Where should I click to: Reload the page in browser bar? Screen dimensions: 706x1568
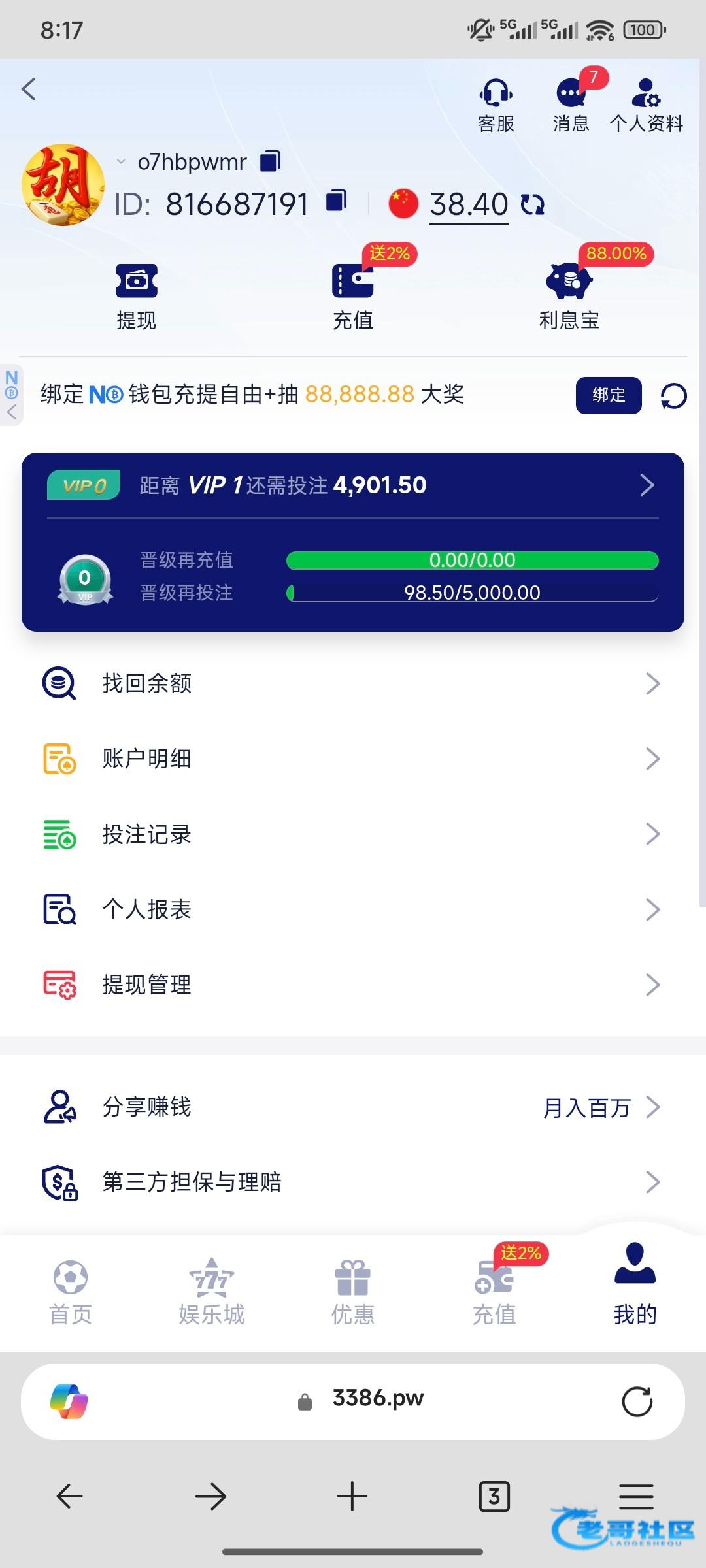pos(637,1401)
